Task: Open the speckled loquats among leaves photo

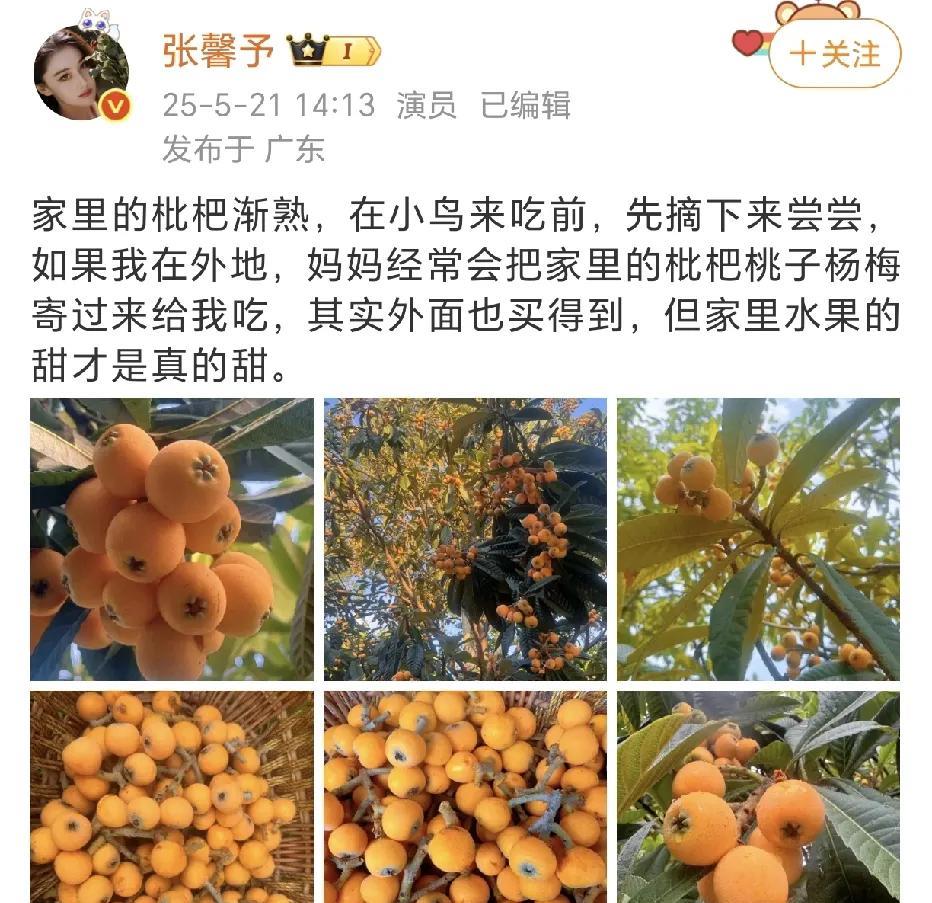Action: [758, 796]
